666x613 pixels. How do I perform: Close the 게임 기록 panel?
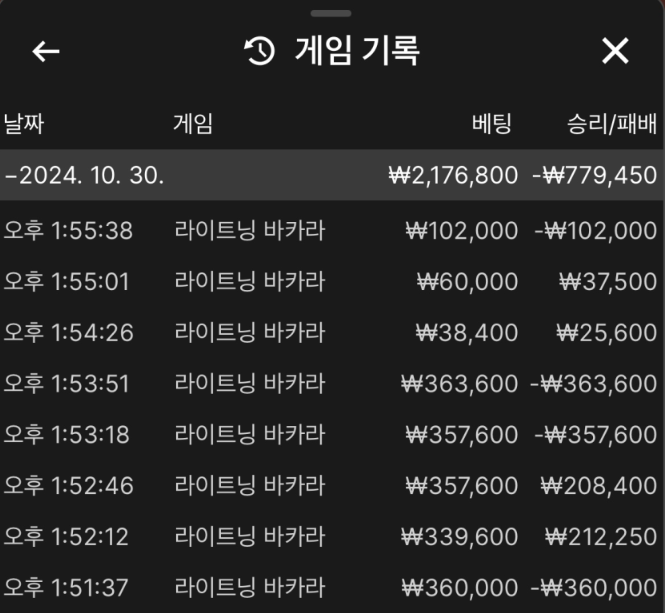(615, 51)
